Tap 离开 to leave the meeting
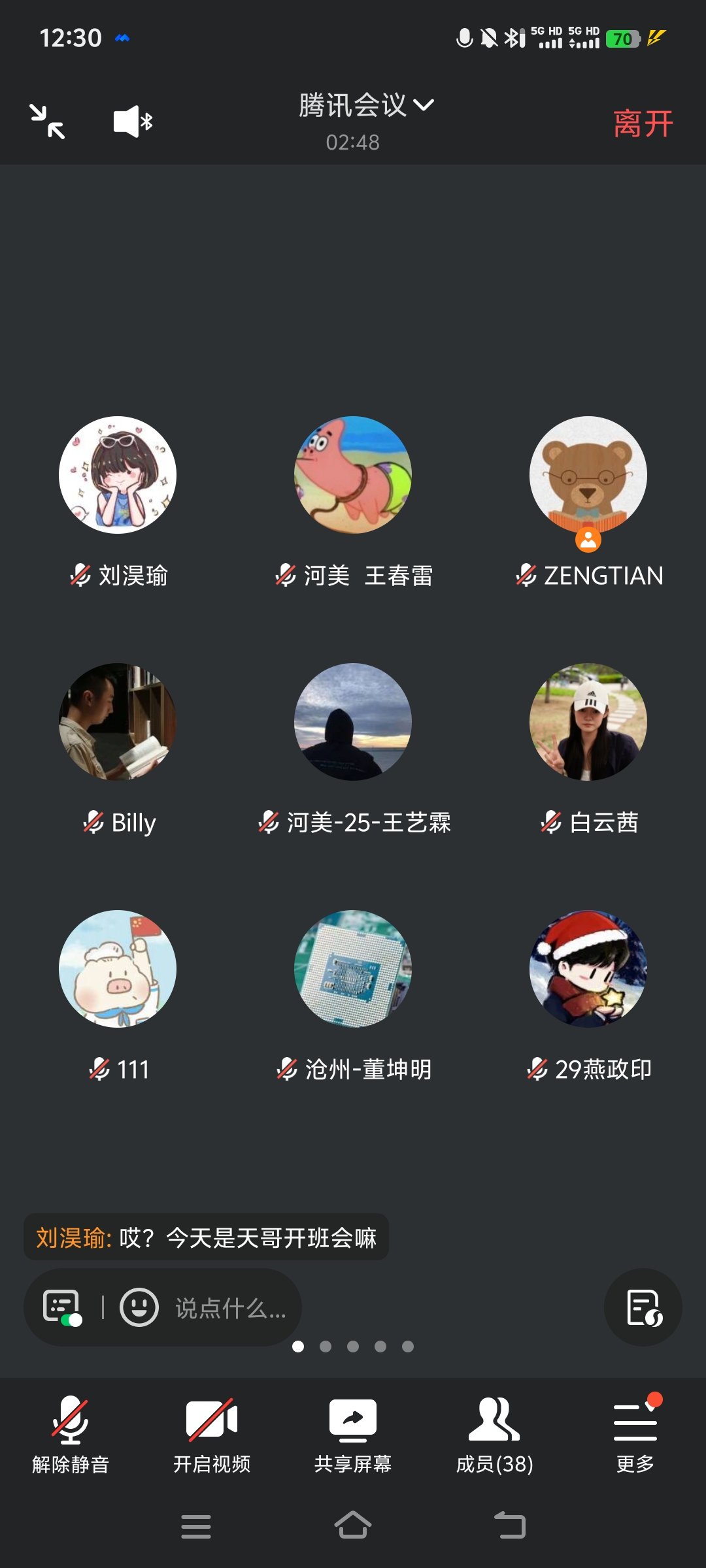The image size is (706, 1568). click(x=644, y=121)
